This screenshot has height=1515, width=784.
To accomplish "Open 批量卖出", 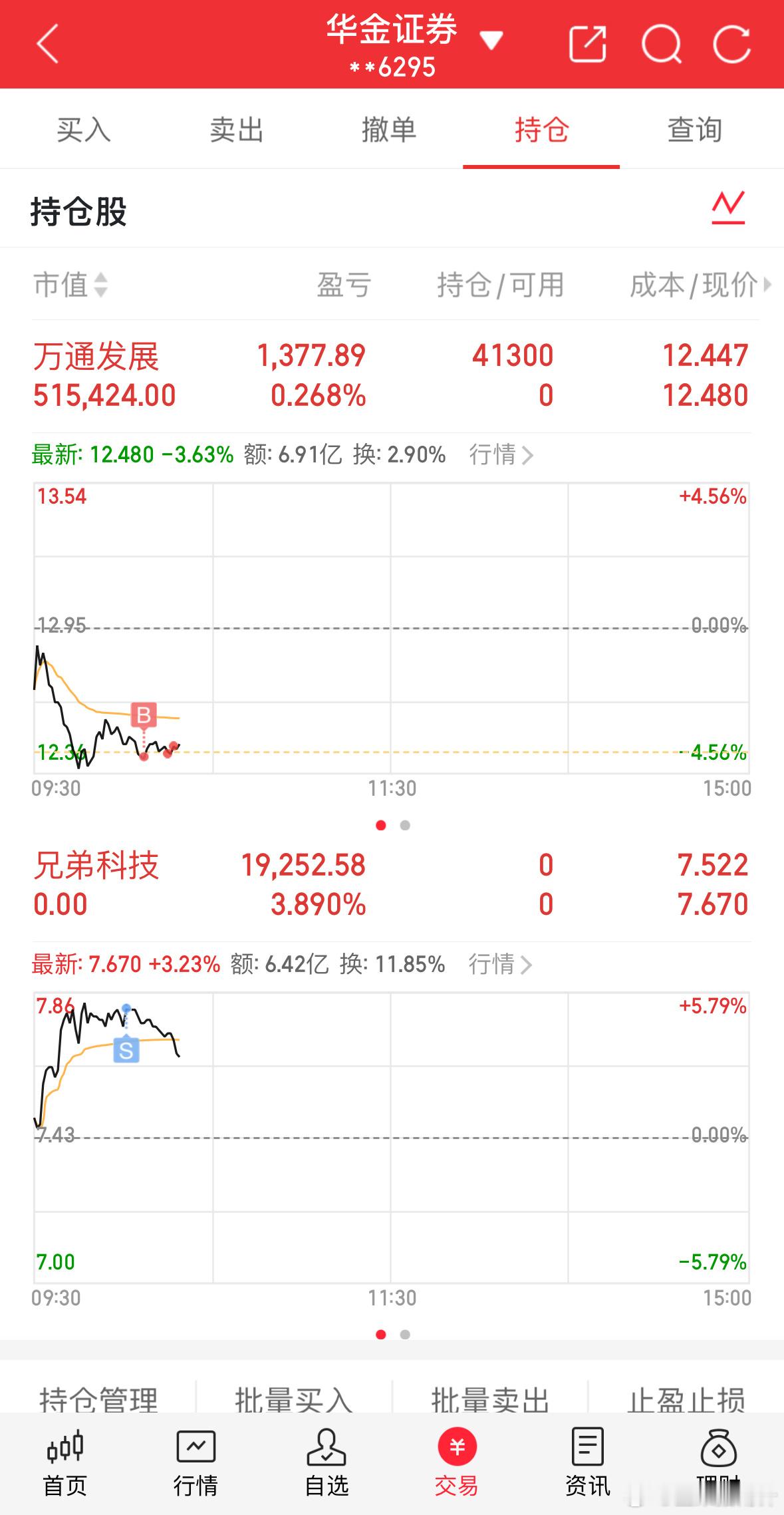I will click(490, 1400).
